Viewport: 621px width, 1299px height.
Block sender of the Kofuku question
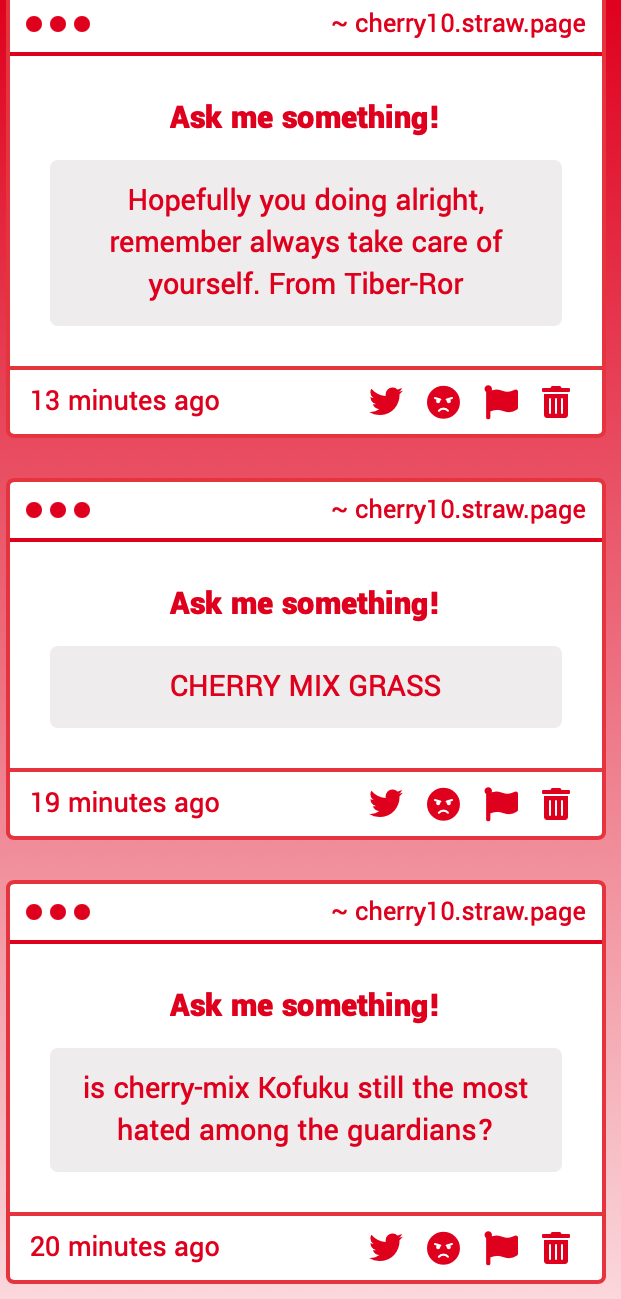443,1248
